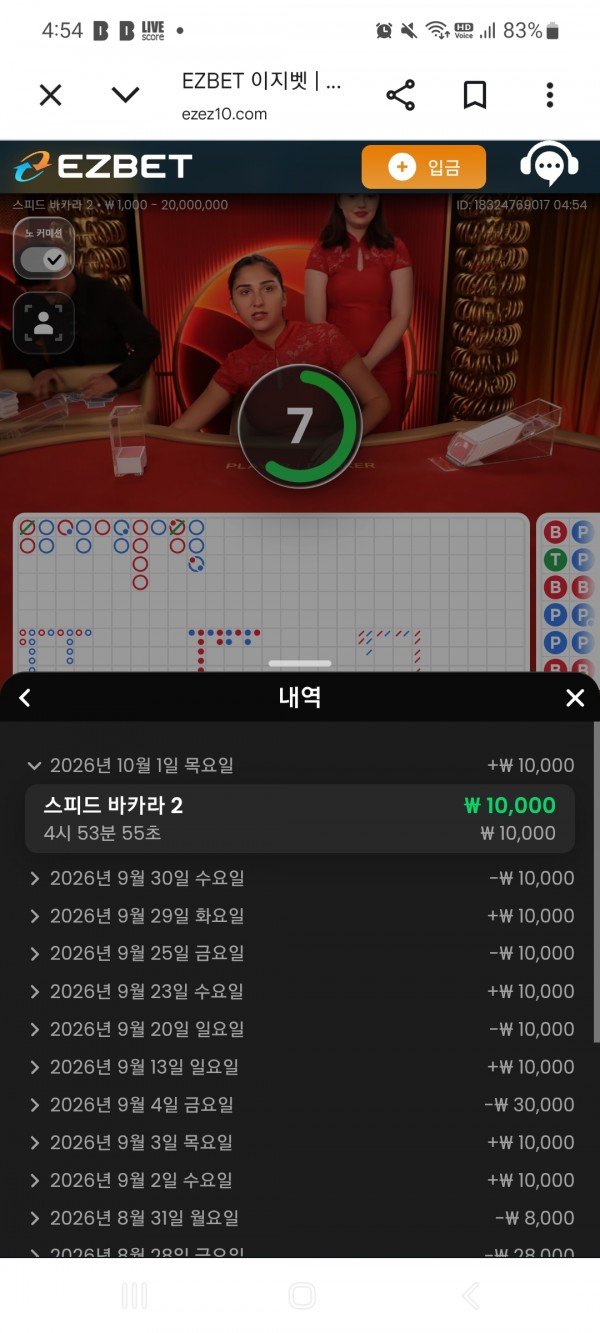Image resolution: width=600 pixels, height=1333 pixels.
Task: Open the customer support chat headset
Action: tap(548, 165)
